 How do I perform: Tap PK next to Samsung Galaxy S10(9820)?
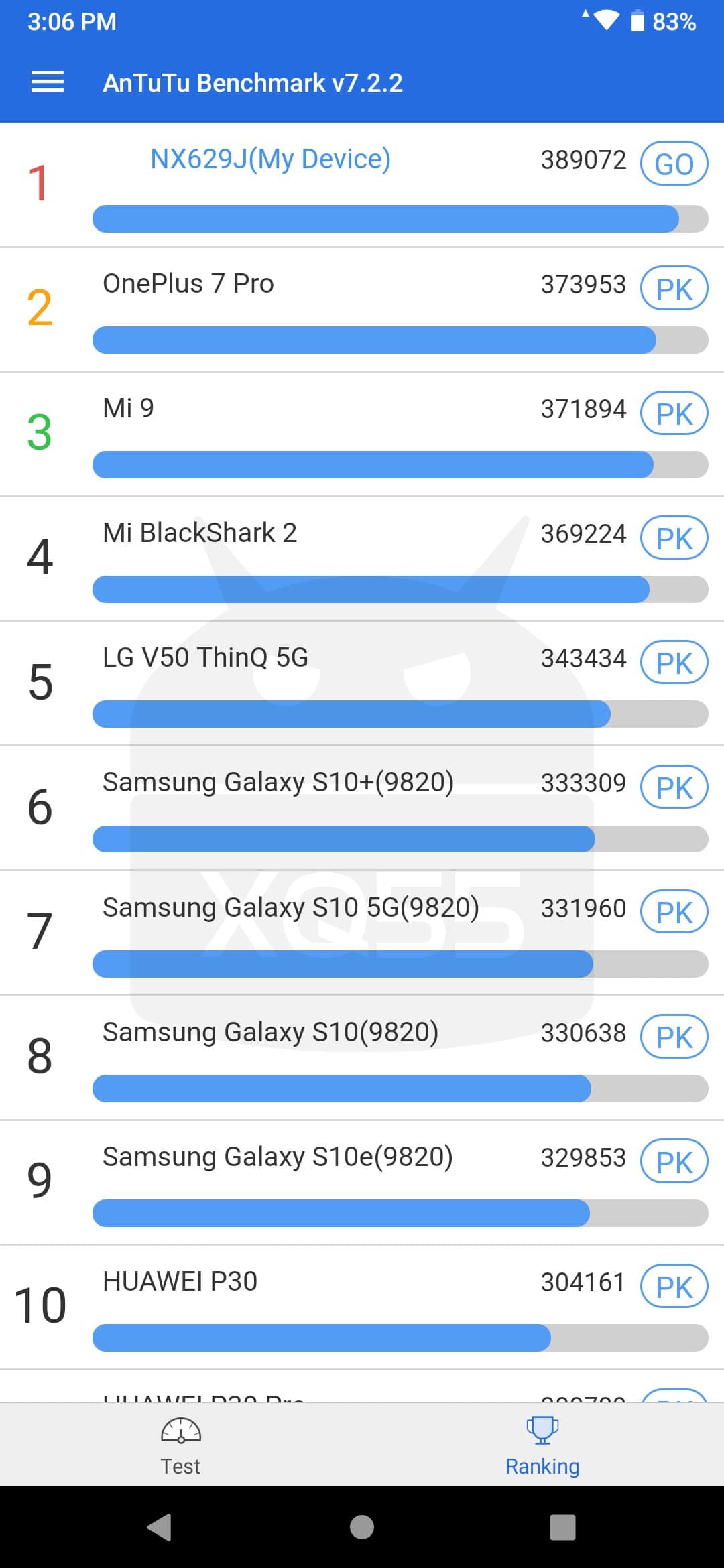674,1037
